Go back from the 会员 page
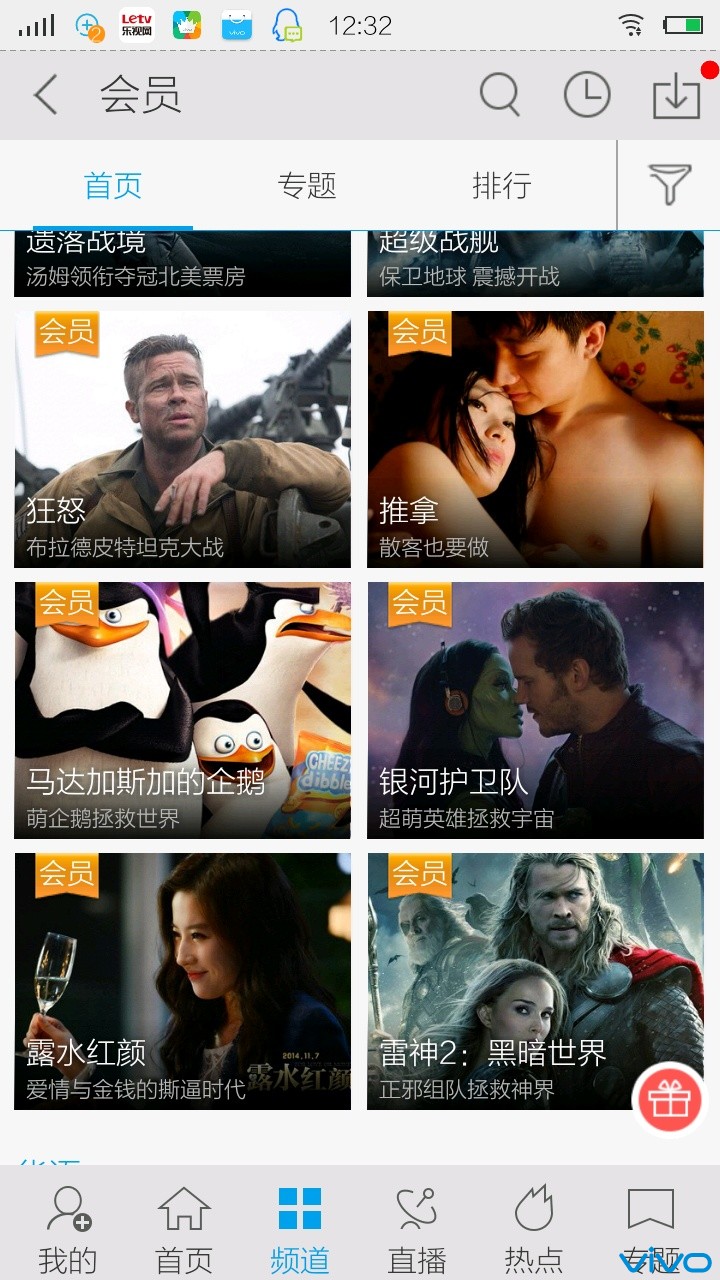The width and height of the screenshot is (720, 1280). tap(46, 96)
